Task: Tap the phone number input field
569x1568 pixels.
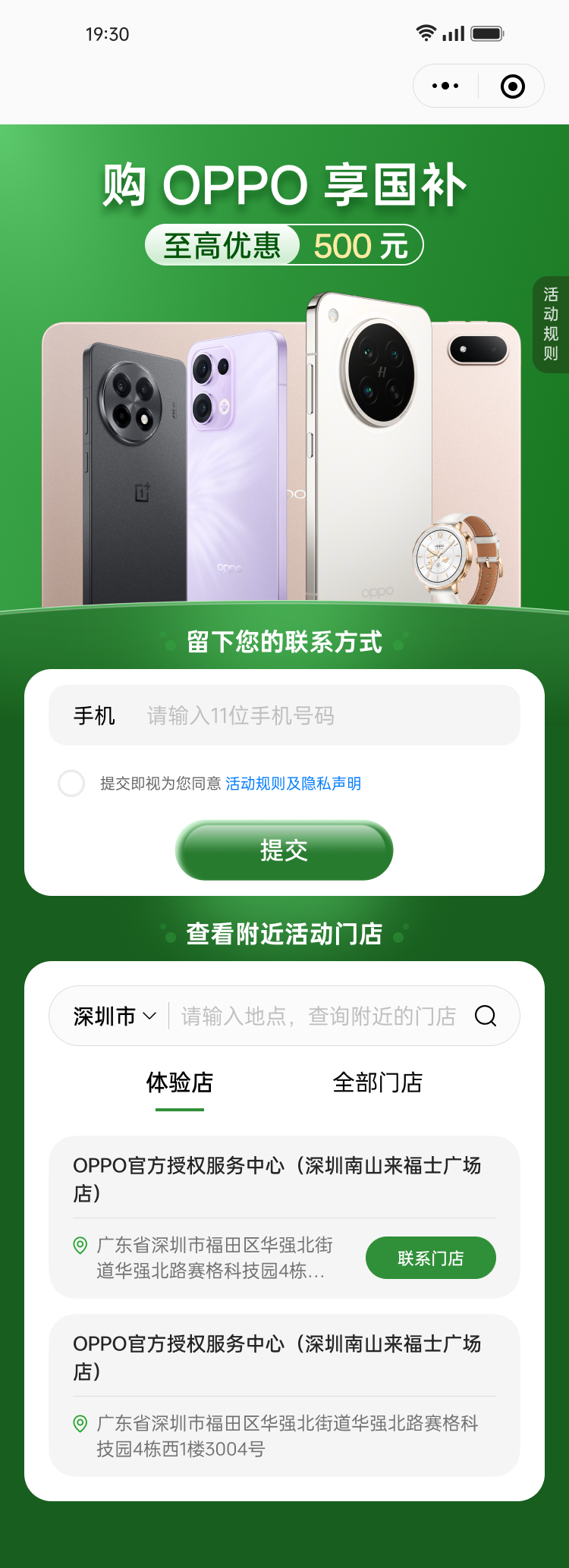Action: click(326, 715)
